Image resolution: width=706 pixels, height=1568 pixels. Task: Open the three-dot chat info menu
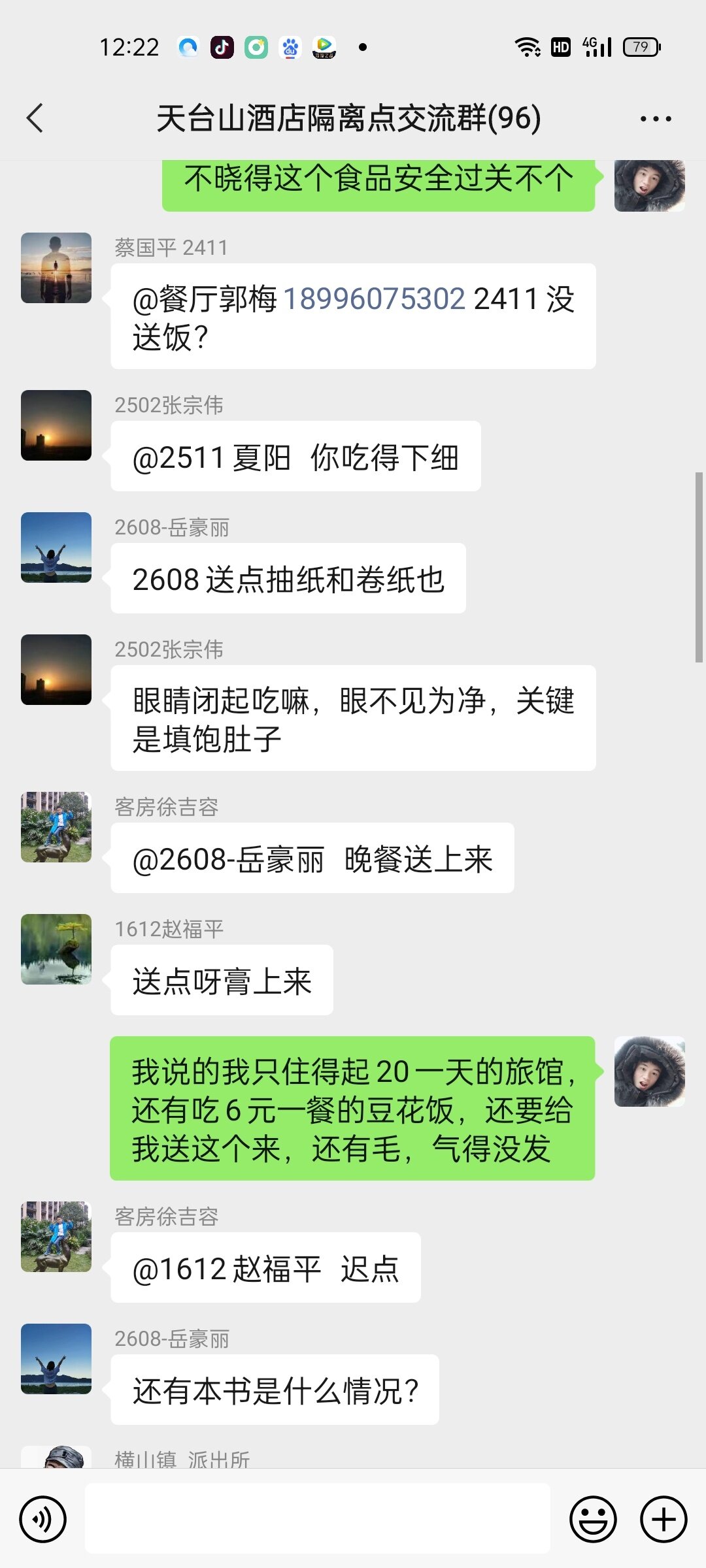click(x=655, y=119)
